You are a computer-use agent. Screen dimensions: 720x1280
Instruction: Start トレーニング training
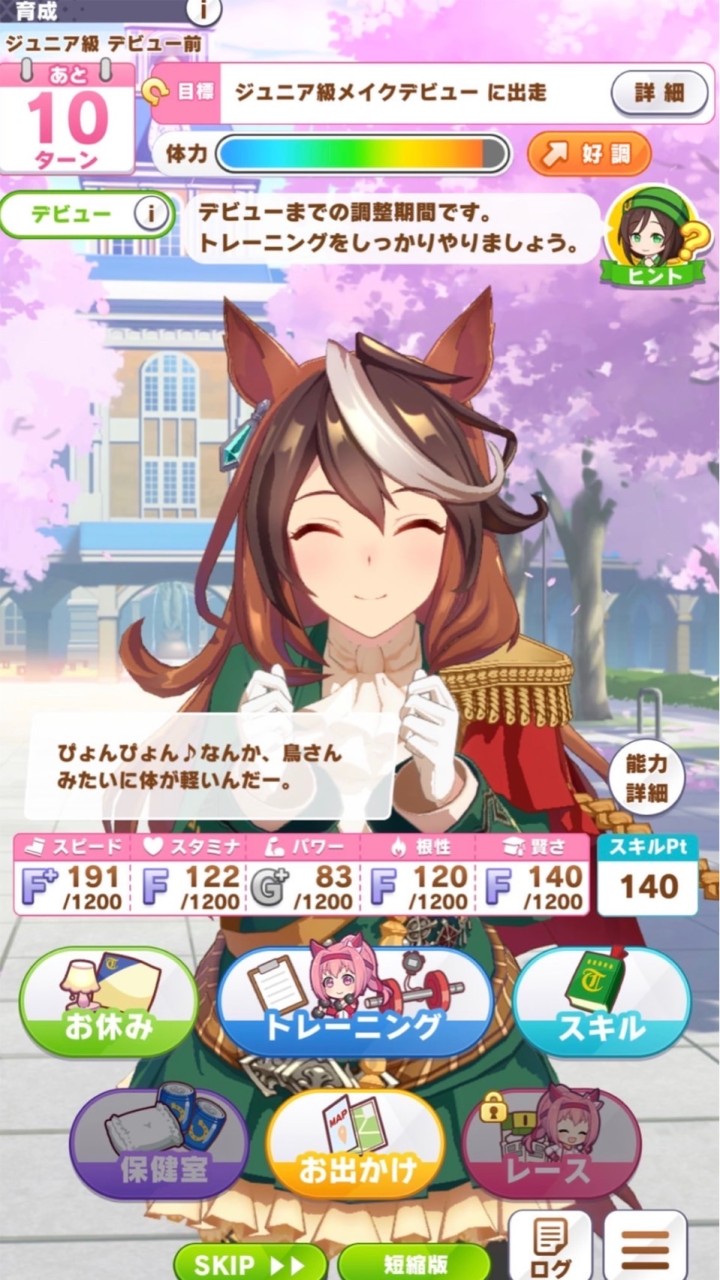354,1002
